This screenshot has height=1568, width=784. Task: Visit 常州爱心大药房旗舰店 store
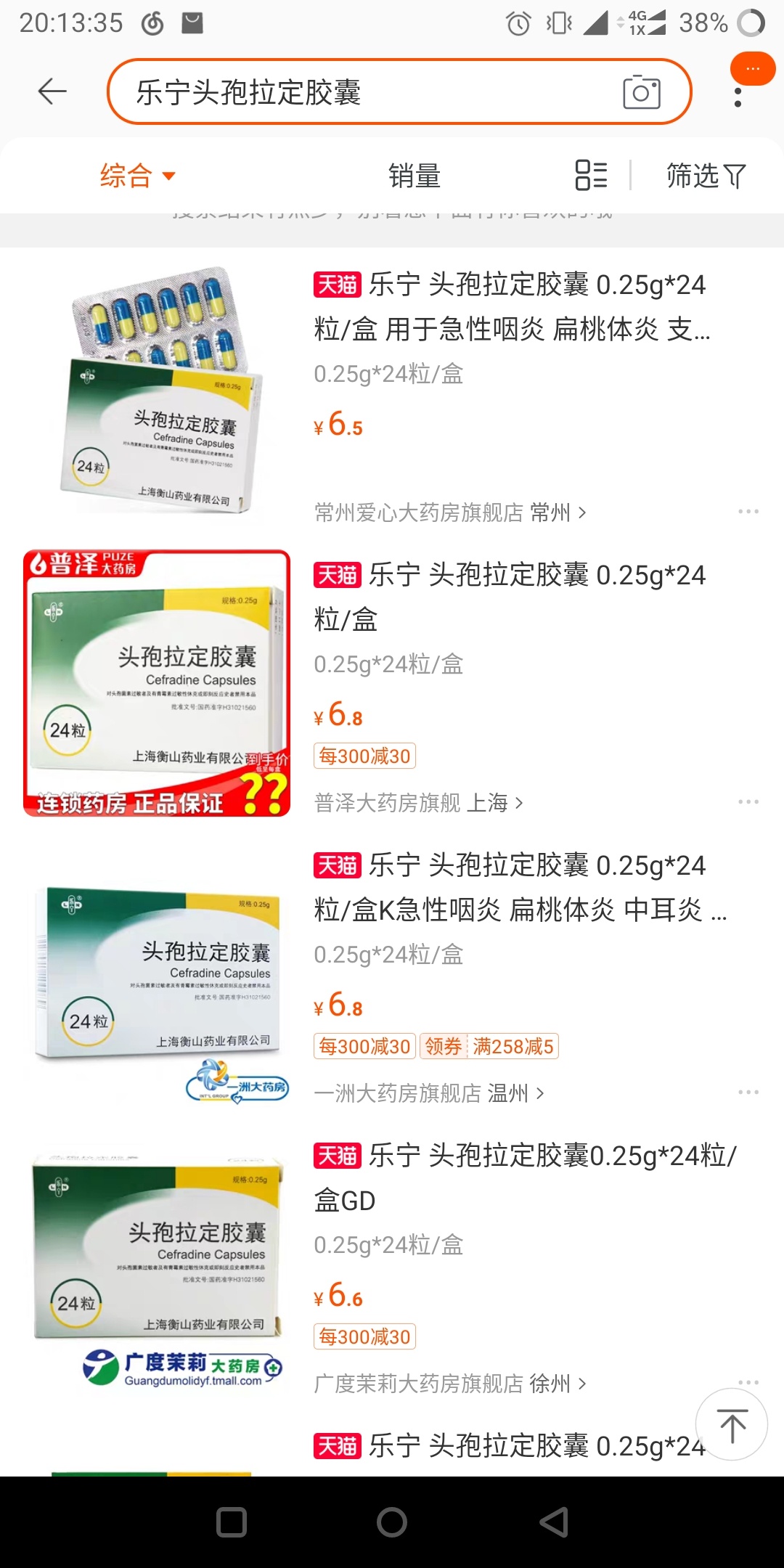450,513
